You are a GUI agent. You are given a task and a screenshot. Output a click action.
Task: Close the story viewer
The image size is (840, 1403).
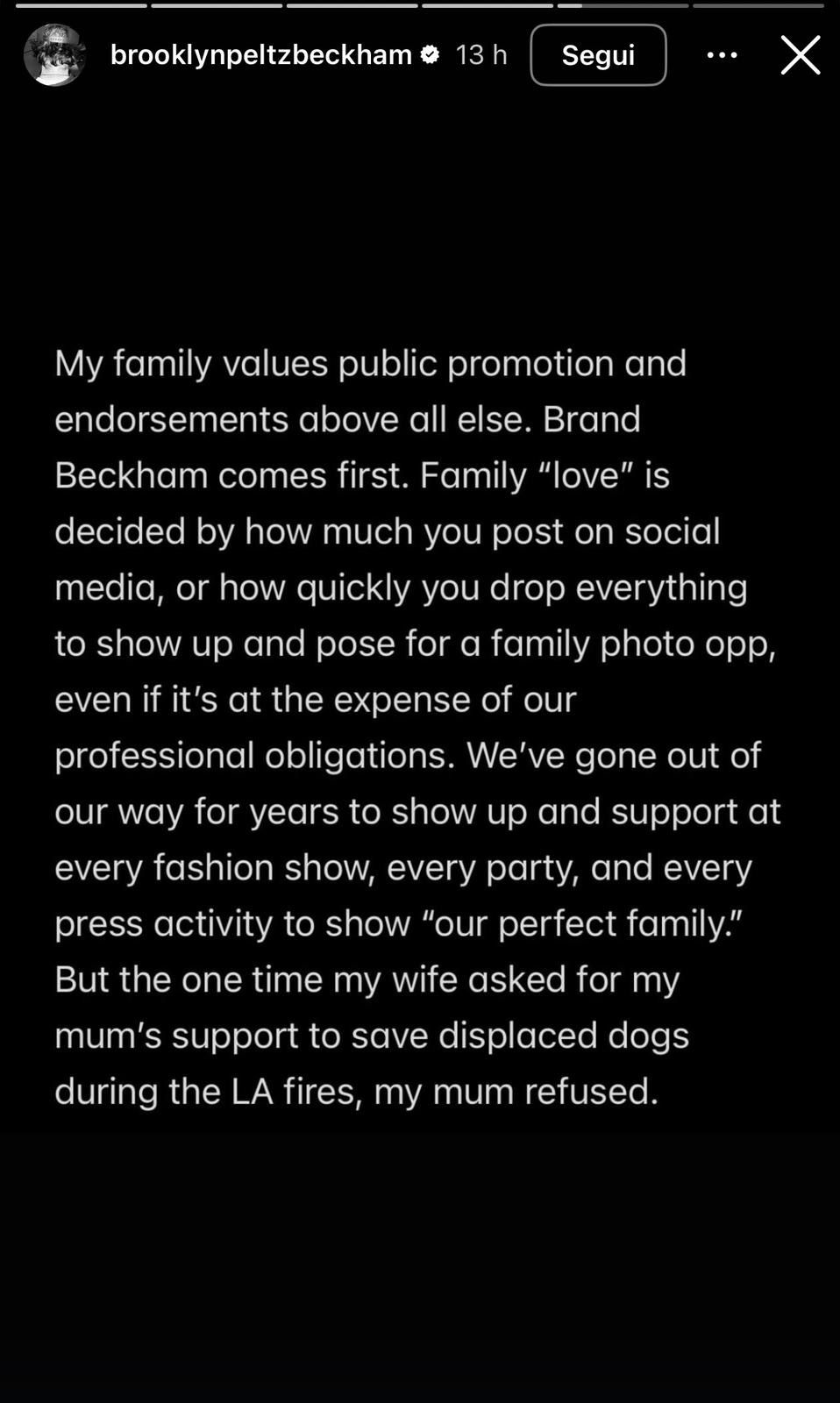point(800,55)
